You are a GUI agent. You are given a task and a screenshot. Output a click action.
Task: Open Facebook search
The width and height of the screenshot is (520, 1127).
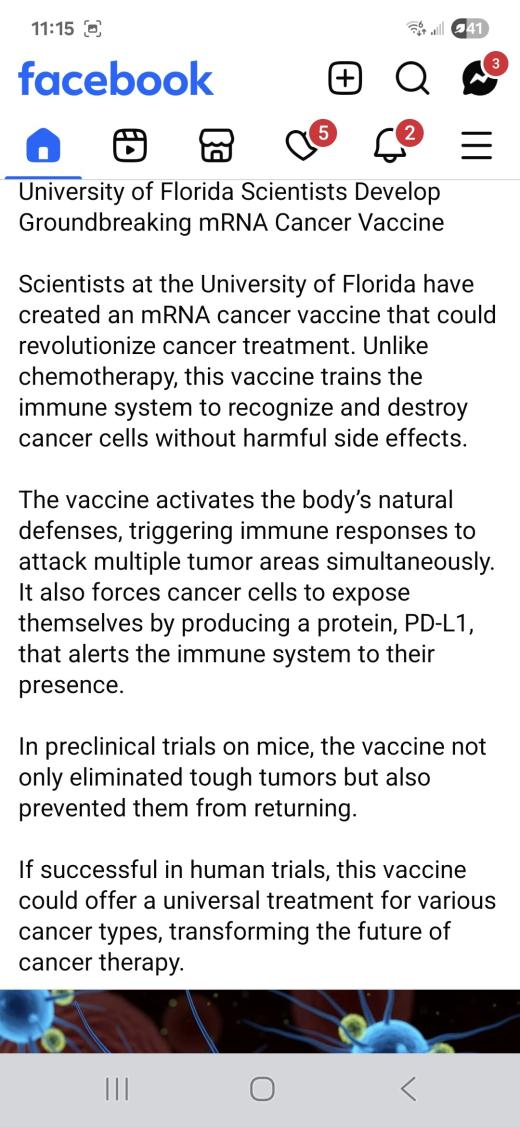413,79
